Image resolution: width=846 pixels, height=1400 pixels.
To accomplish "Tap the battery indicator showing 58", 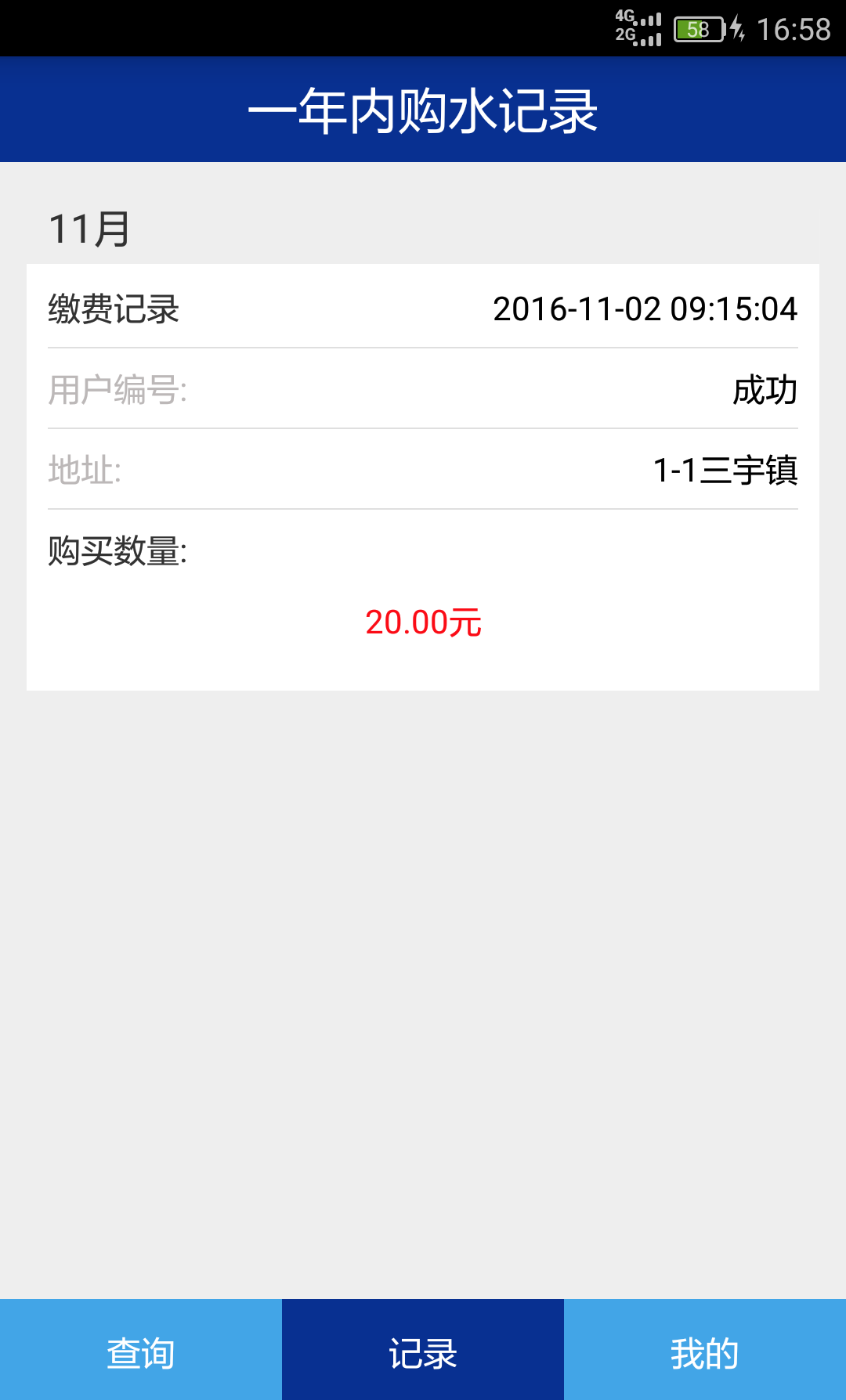I will (700, 29).
